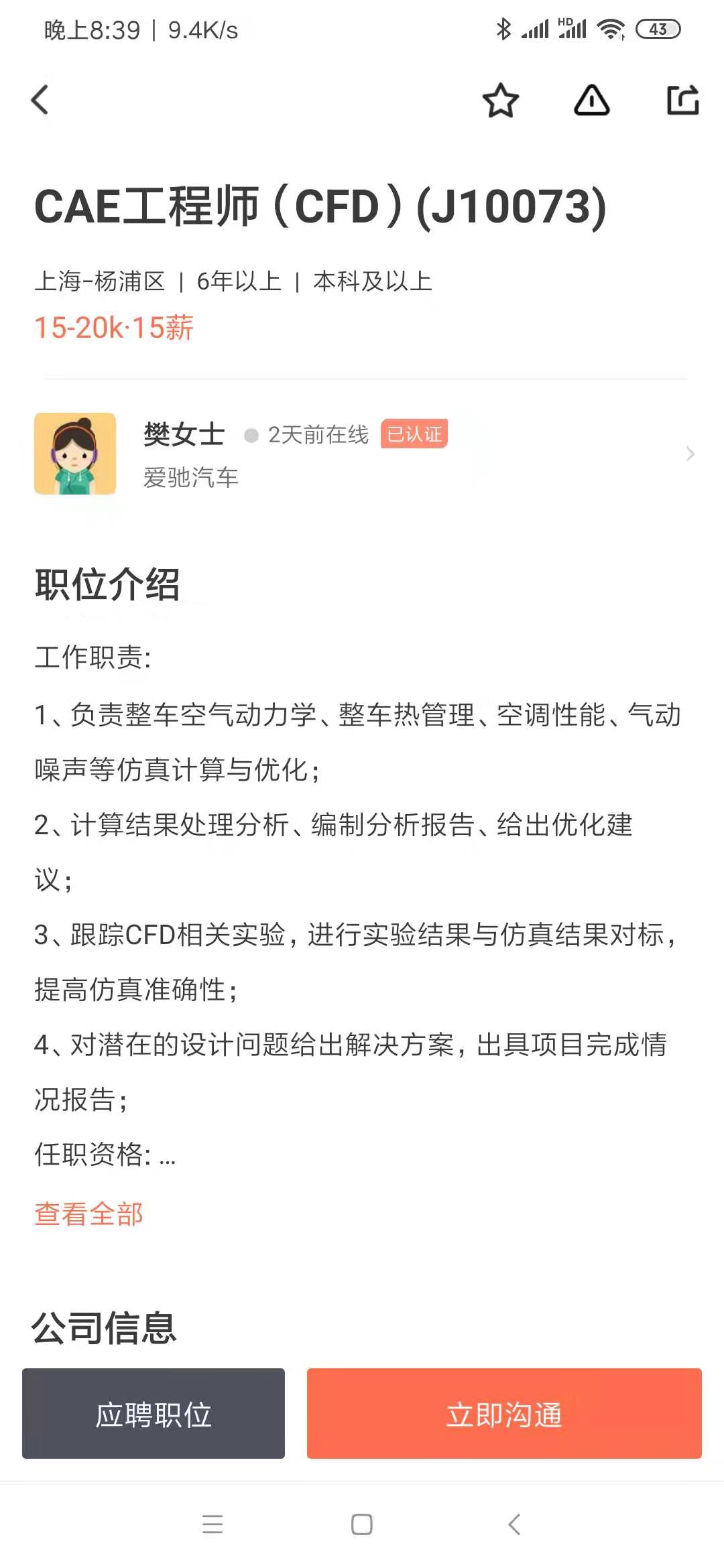Share this job posting
This screenshot has width=724, height=1568.
point(683,101)
